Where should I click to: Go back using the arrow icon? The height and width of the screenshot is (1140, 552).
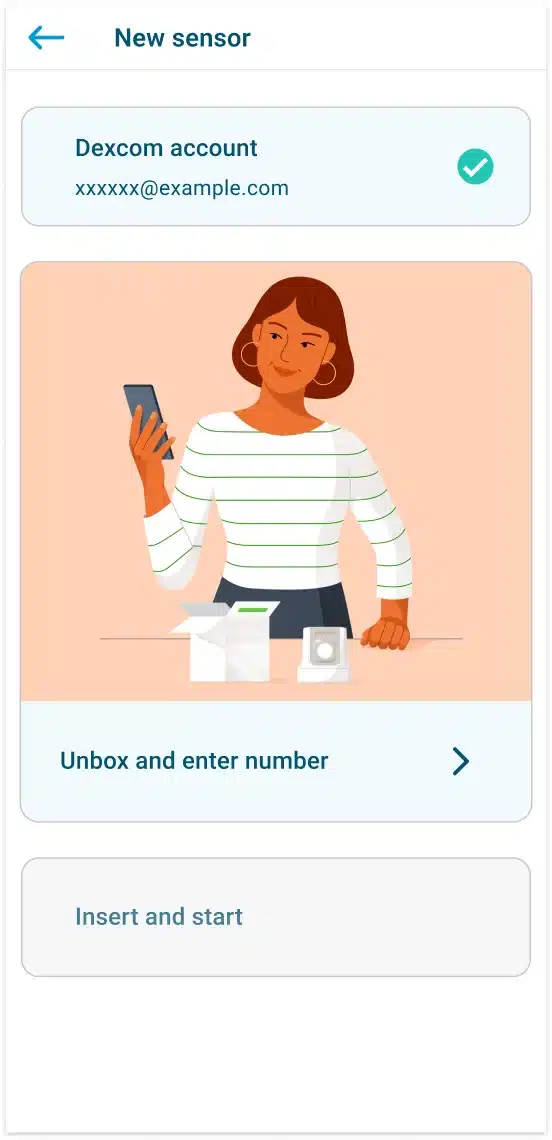point(46,38)
